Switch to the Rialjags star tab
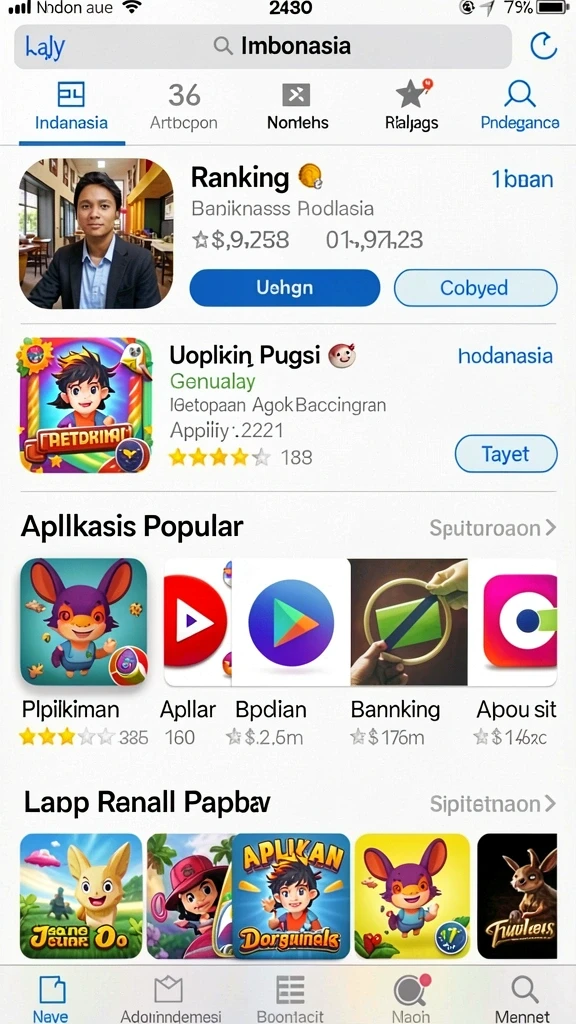The image size is (576, 1024). click(x=411, y=107)
